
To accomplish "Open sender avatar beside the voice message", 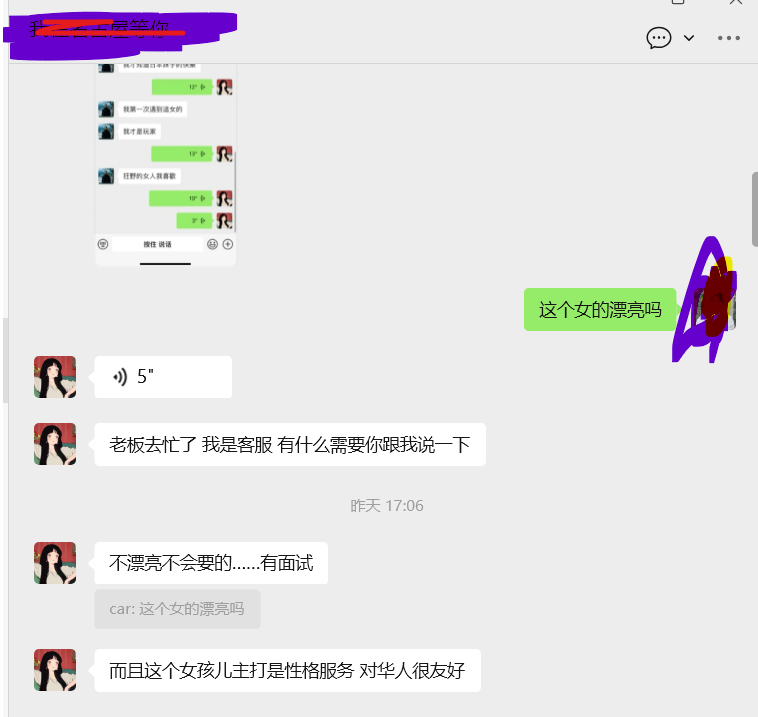I will (55, 377).
